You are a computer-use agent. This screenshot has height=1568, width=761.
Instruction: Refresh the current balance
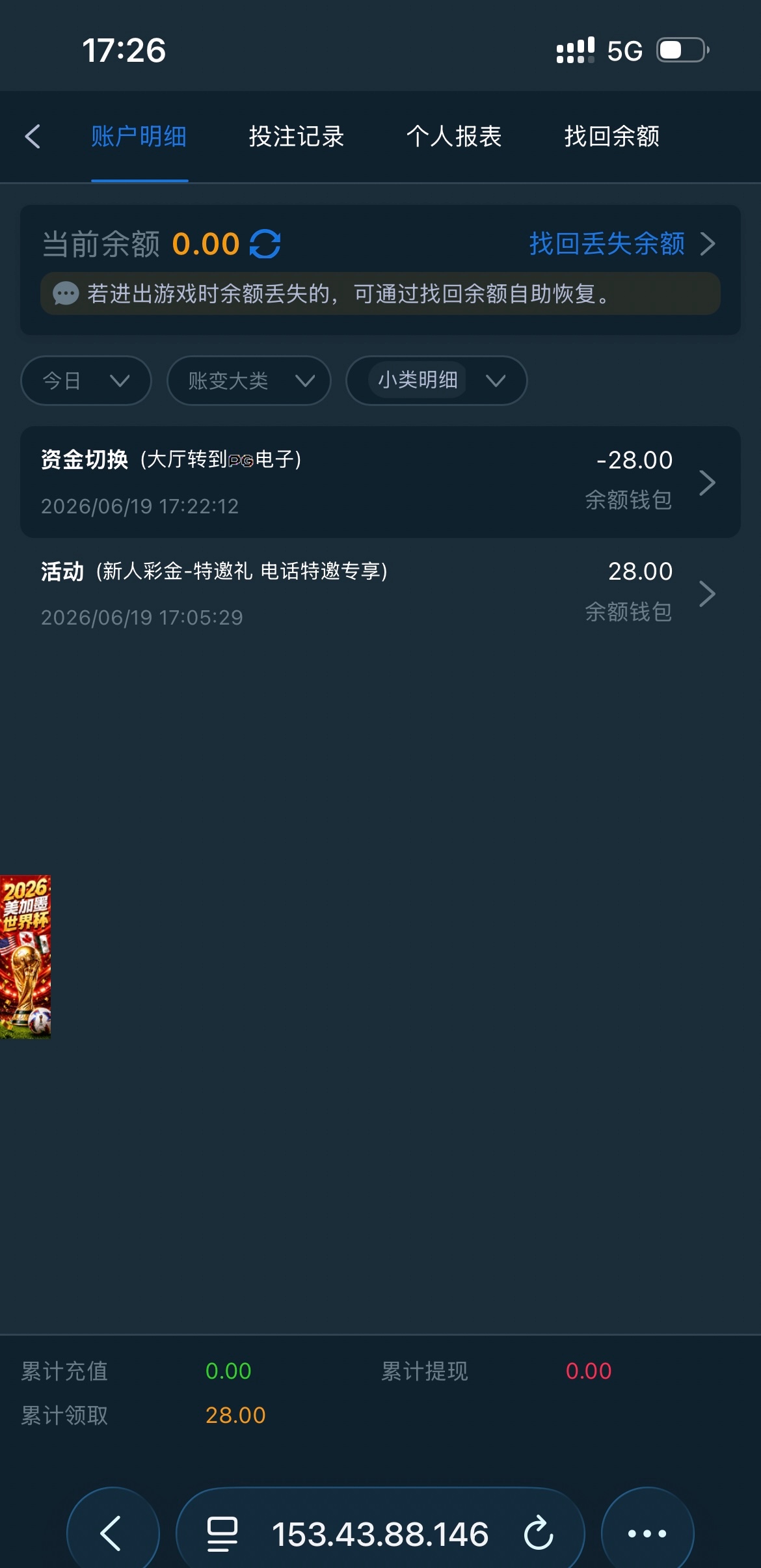265,244
